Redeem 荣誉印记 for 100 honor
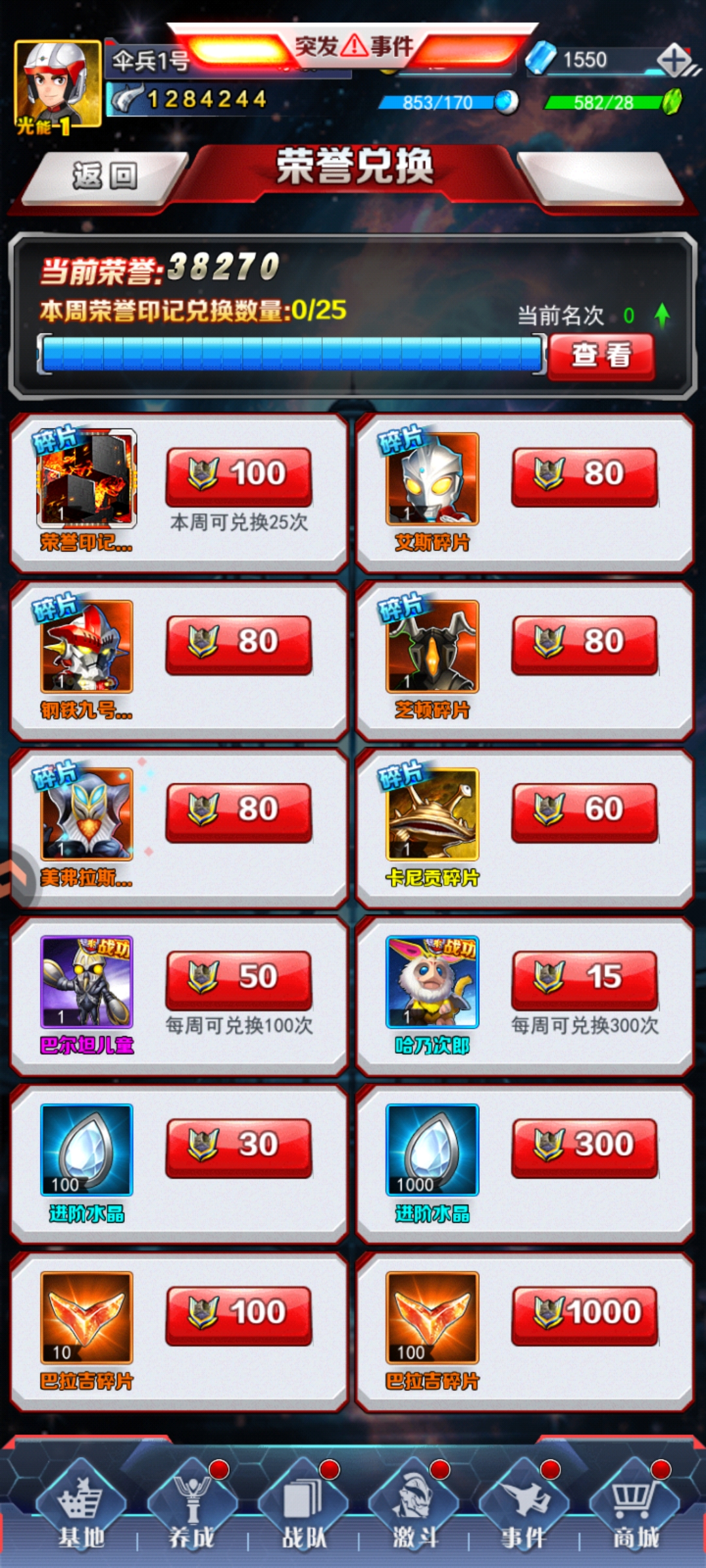The width and height of the screenshot is (706, 1568). [x=239, y=475]
